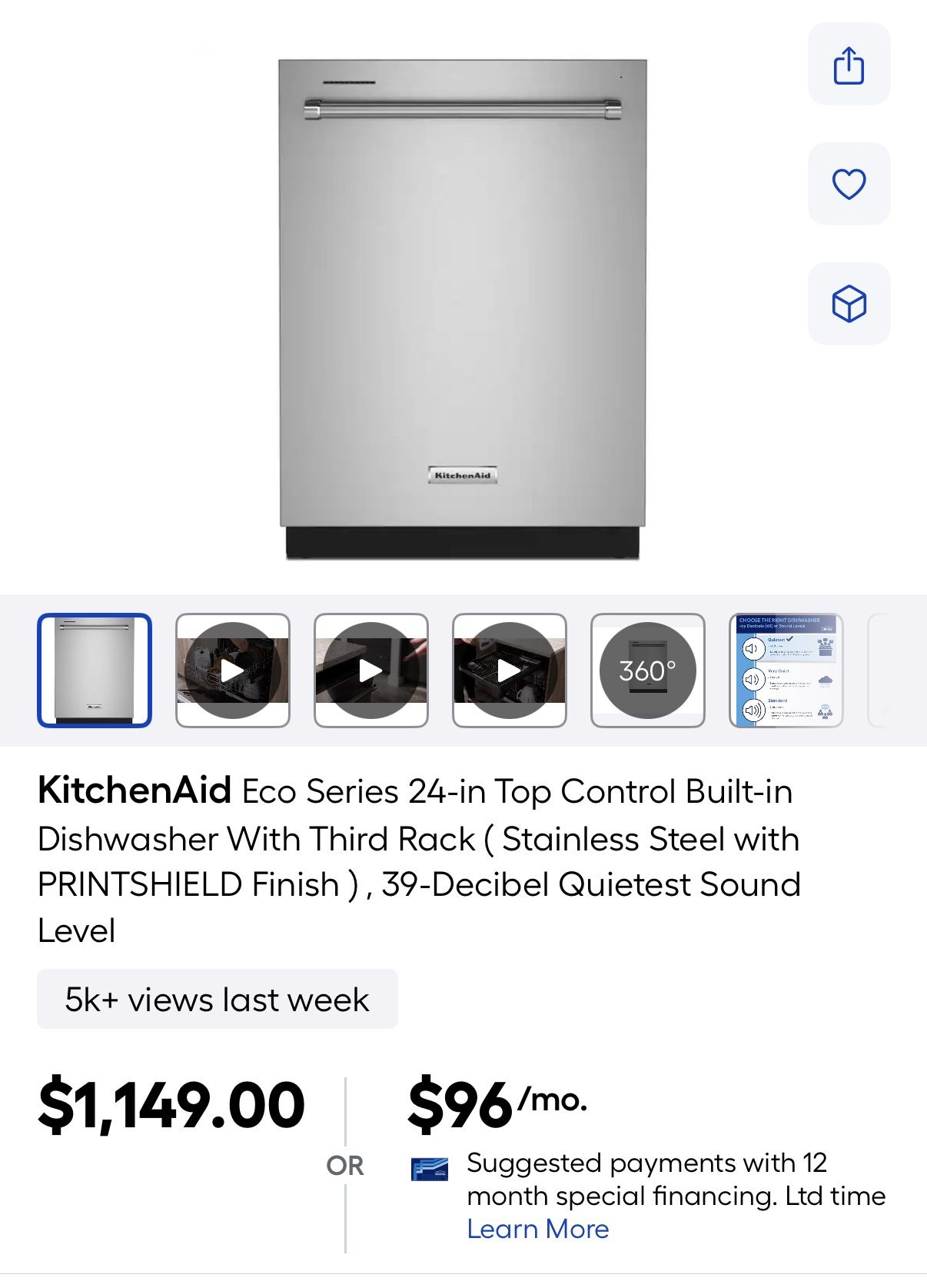Screen dimensions: 927x1288
Task: Save dishwasher to favorites with heart icon
Action: (849, 184)
